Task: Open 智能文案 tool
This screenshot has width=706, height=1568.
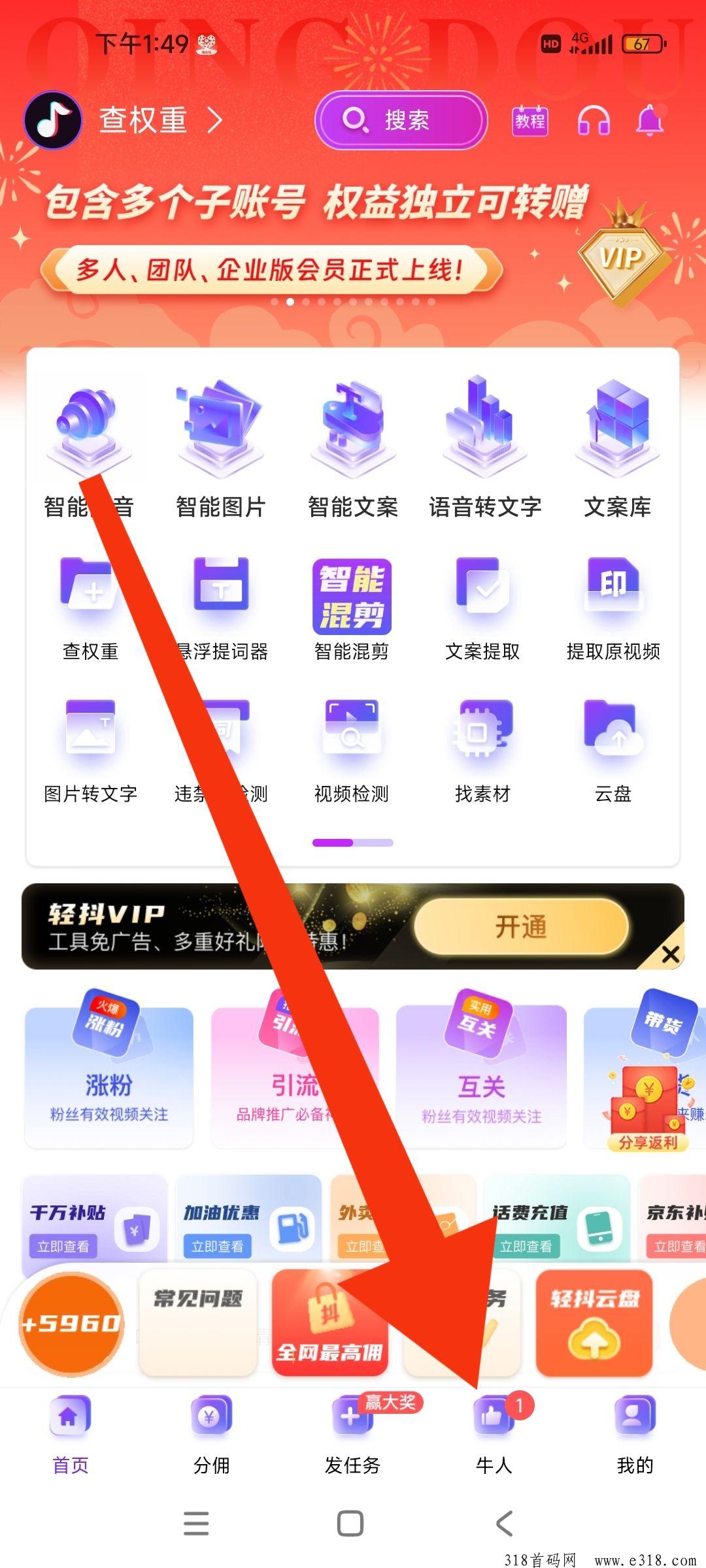Action: point(352,451)
